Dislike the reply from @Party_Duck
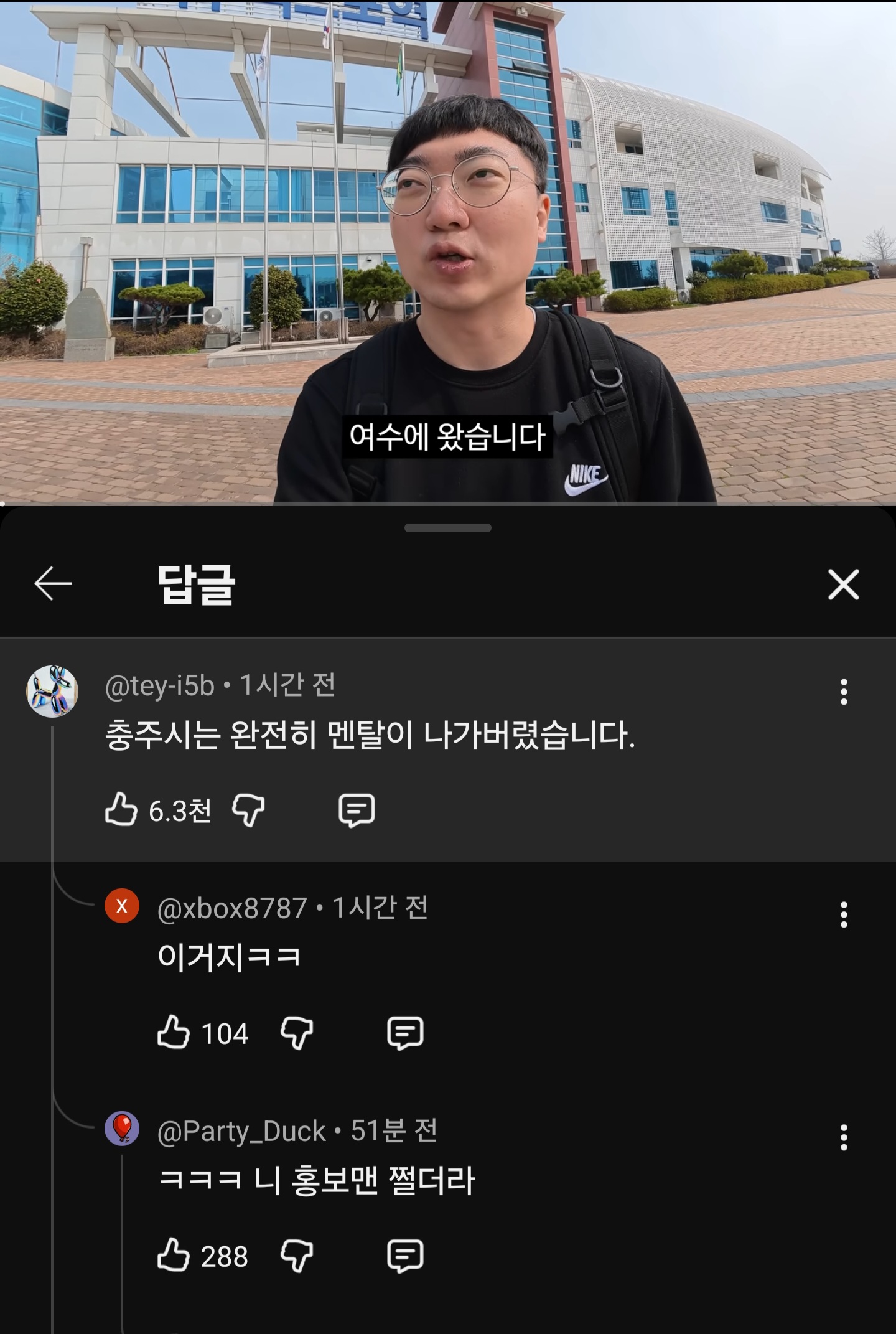Viewport: 896px width, 1334px height. tap(297, 1256)
